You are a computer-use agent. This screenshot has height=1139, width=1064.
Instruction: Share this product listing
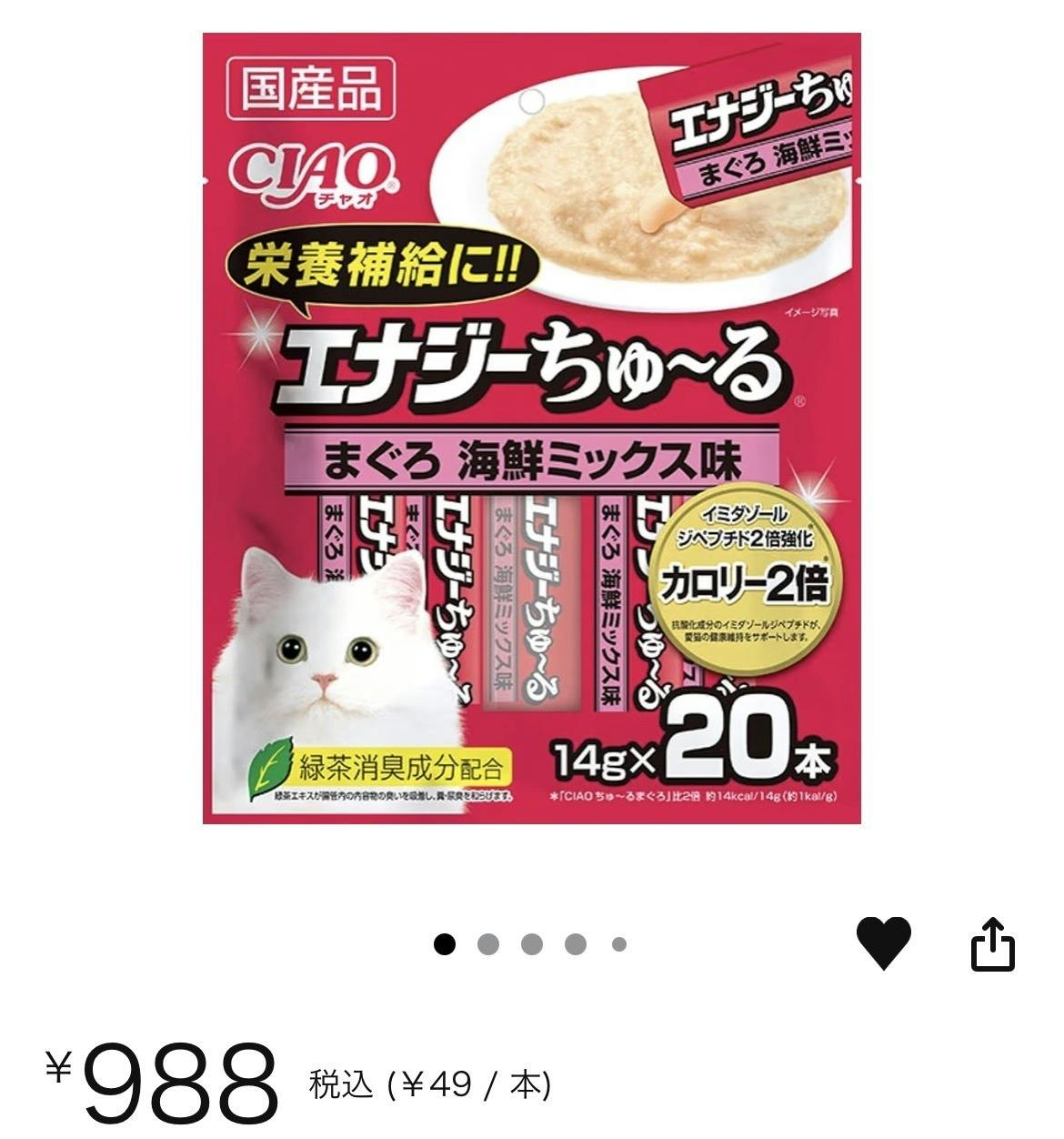coord(992,945)
